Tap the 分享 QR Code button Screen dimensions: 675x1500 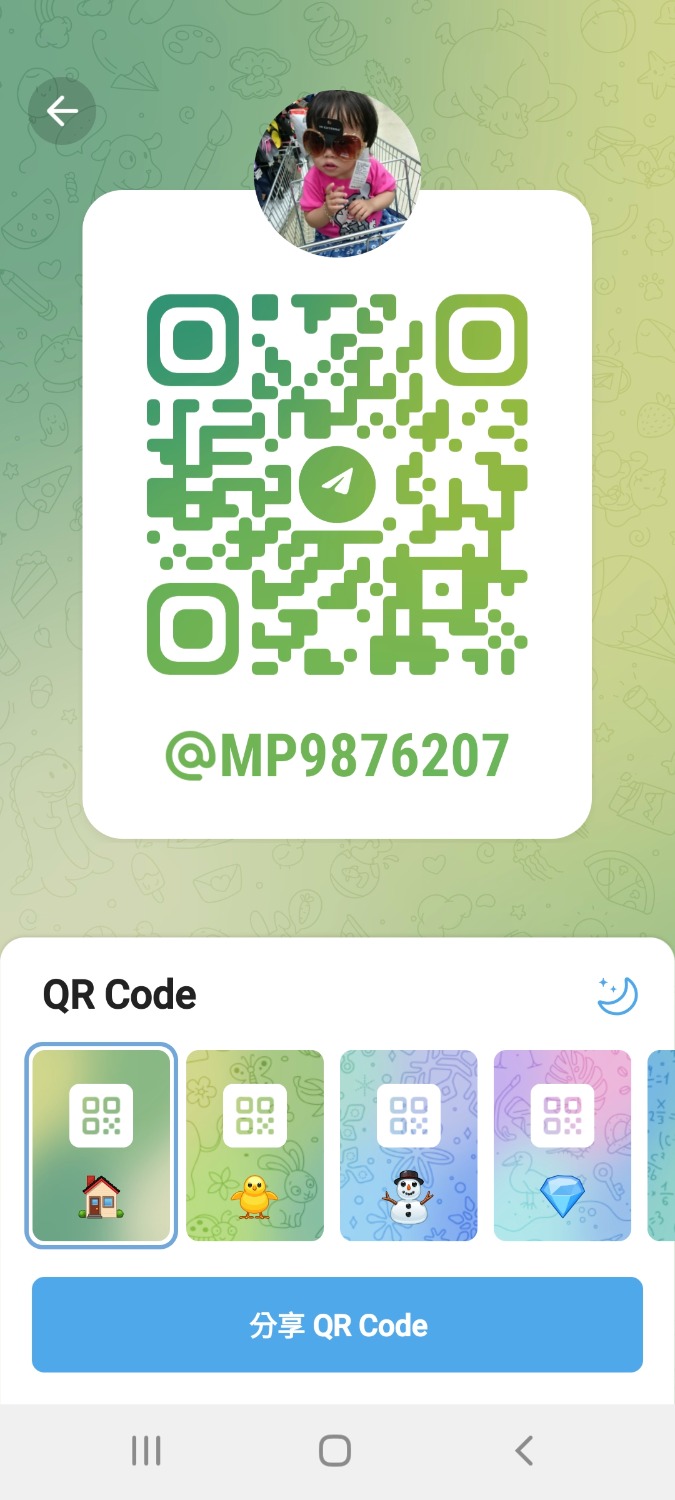coord(337,1325)
